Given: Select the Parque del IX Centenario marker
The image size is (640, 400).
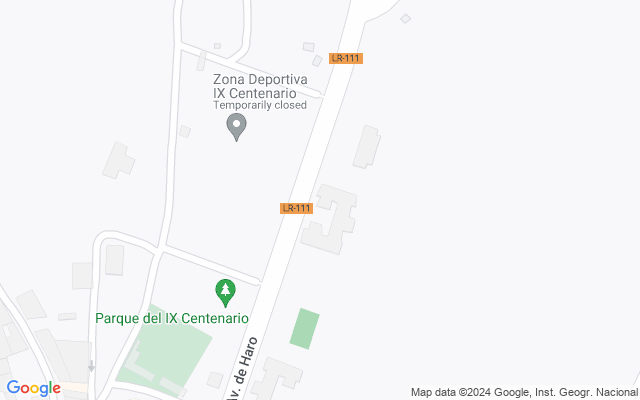Looking at the screenshot, I should [226, 292].
